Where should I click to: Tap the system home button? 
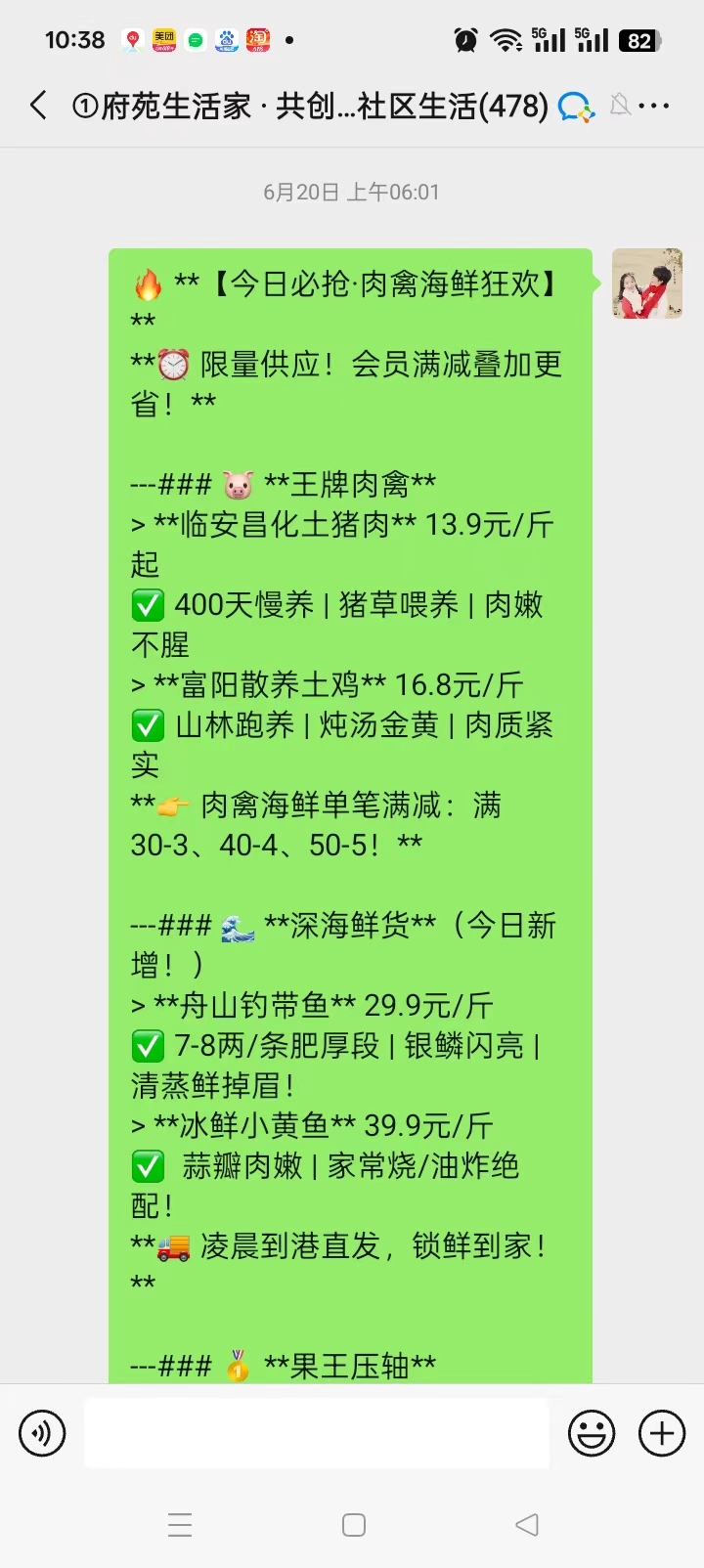[x=353, y=1525]
